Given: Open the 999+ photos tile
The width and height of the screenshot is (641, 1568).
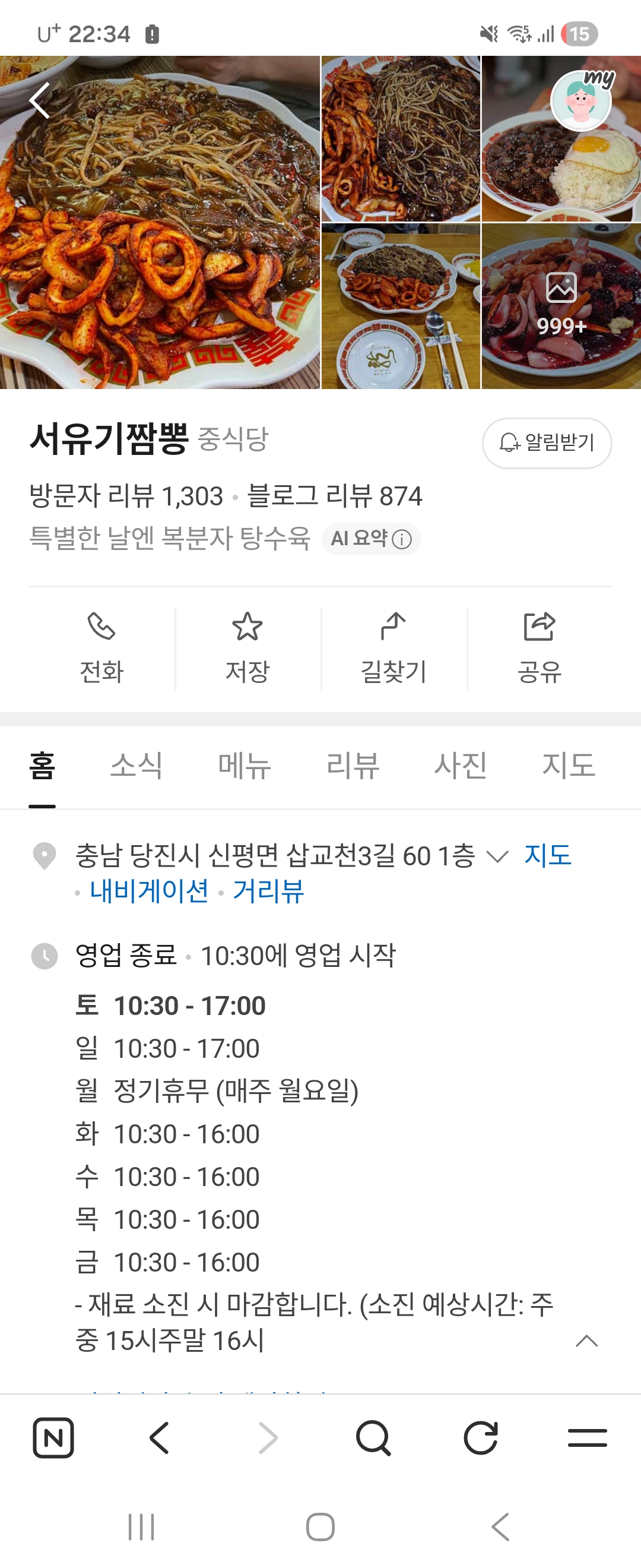Looking at the screenshot, I should (561, 306).
